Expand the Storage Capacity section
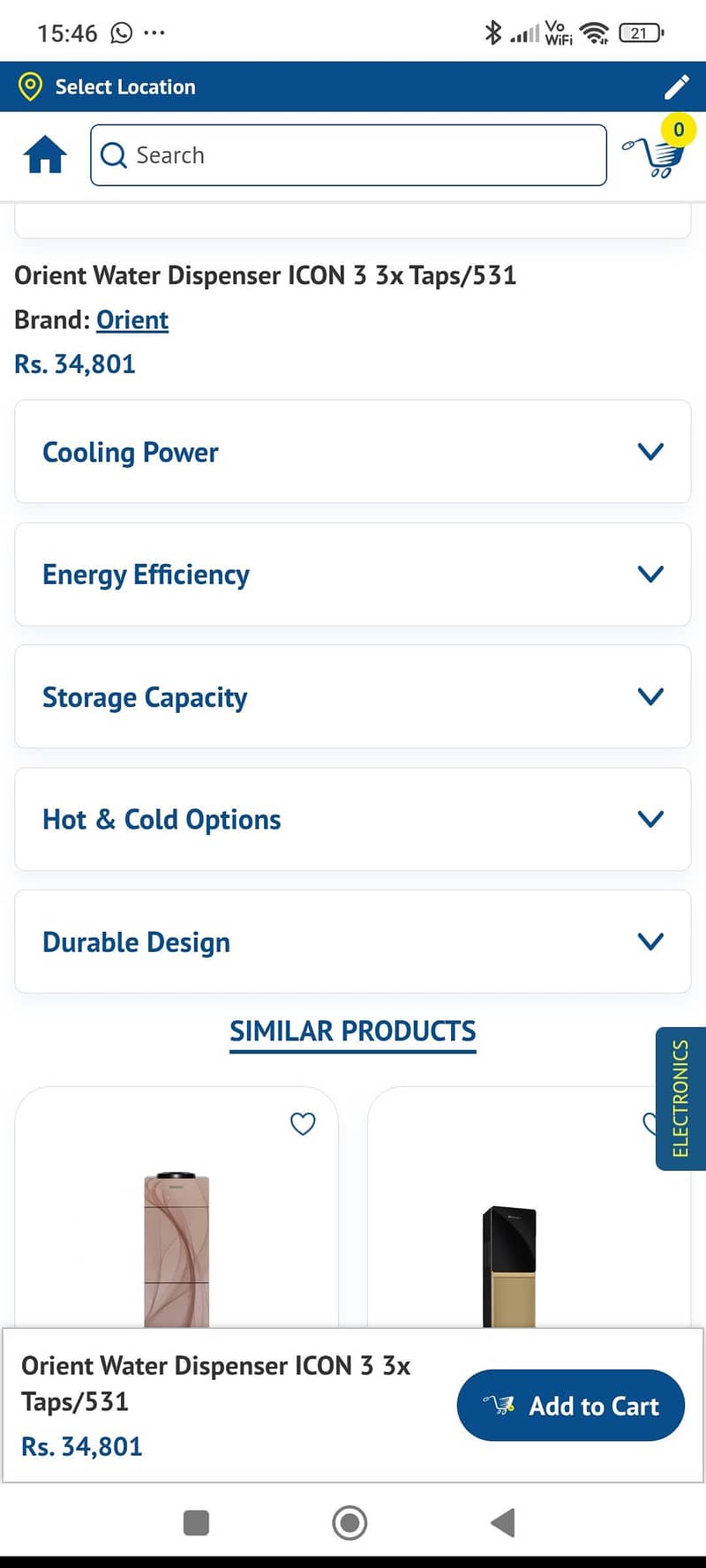Screen dimensions: 706x1568 [353, 697]
